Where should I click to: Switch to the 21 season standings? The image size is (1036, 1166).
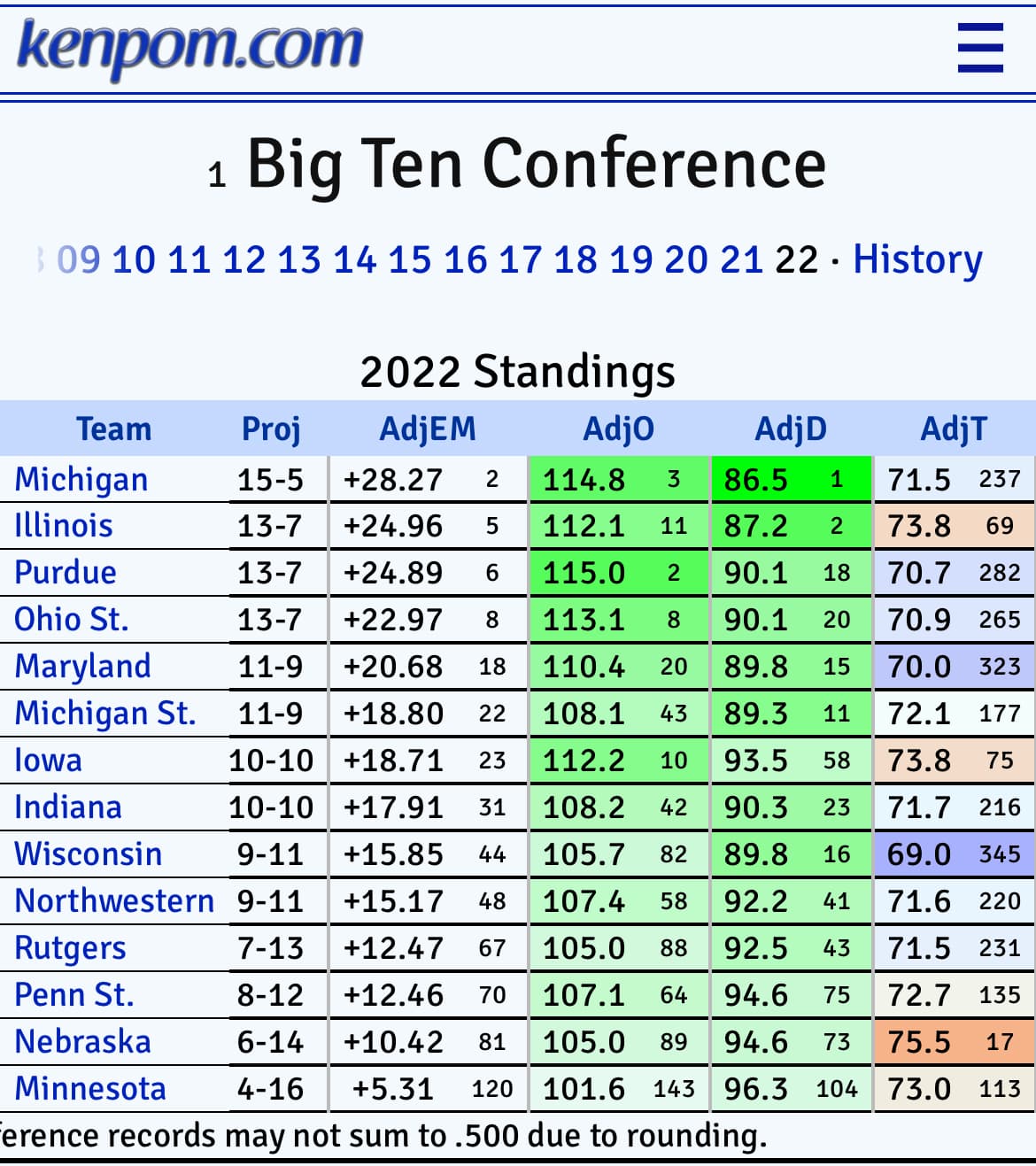click(741, 260)
